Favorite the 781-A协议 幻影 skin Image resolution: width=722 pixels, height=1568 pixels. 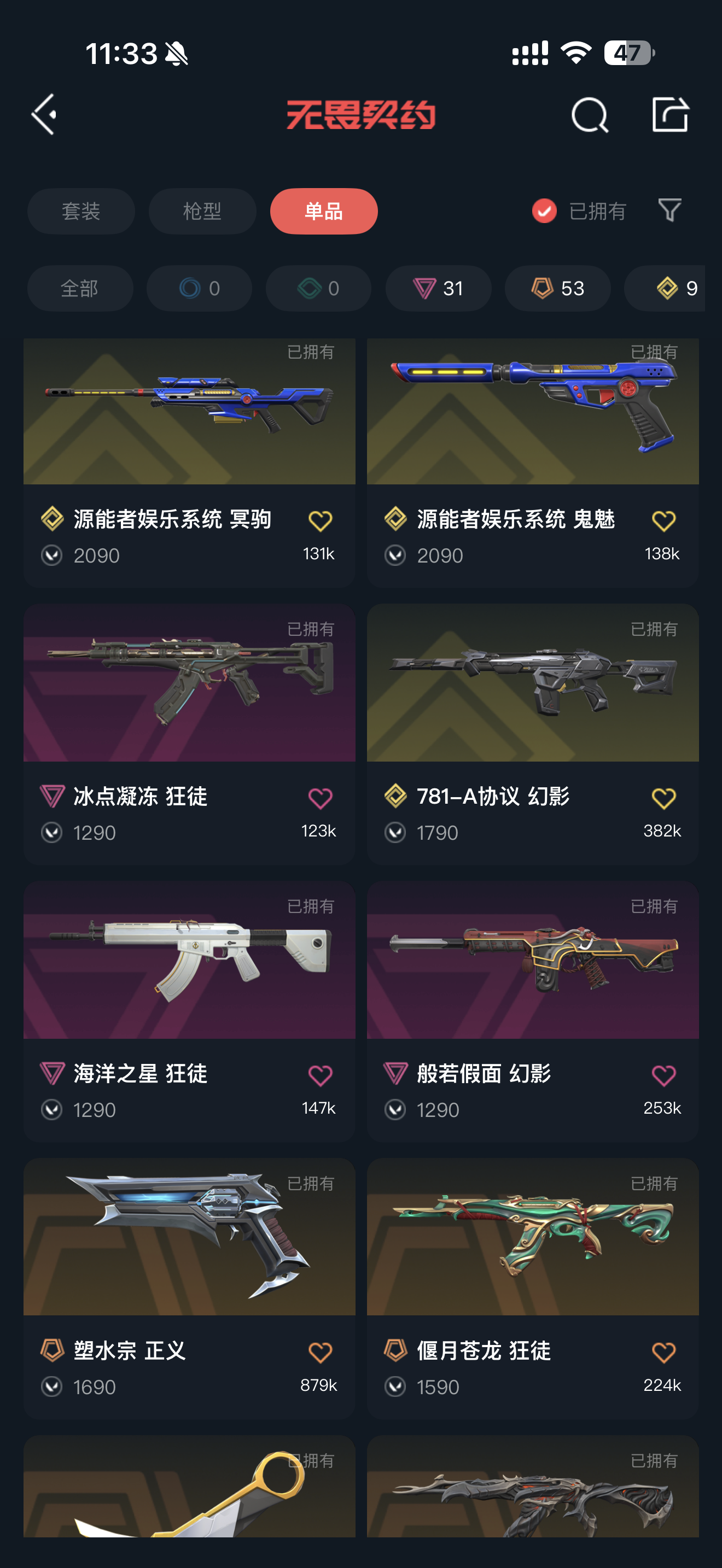coord(663,798)
